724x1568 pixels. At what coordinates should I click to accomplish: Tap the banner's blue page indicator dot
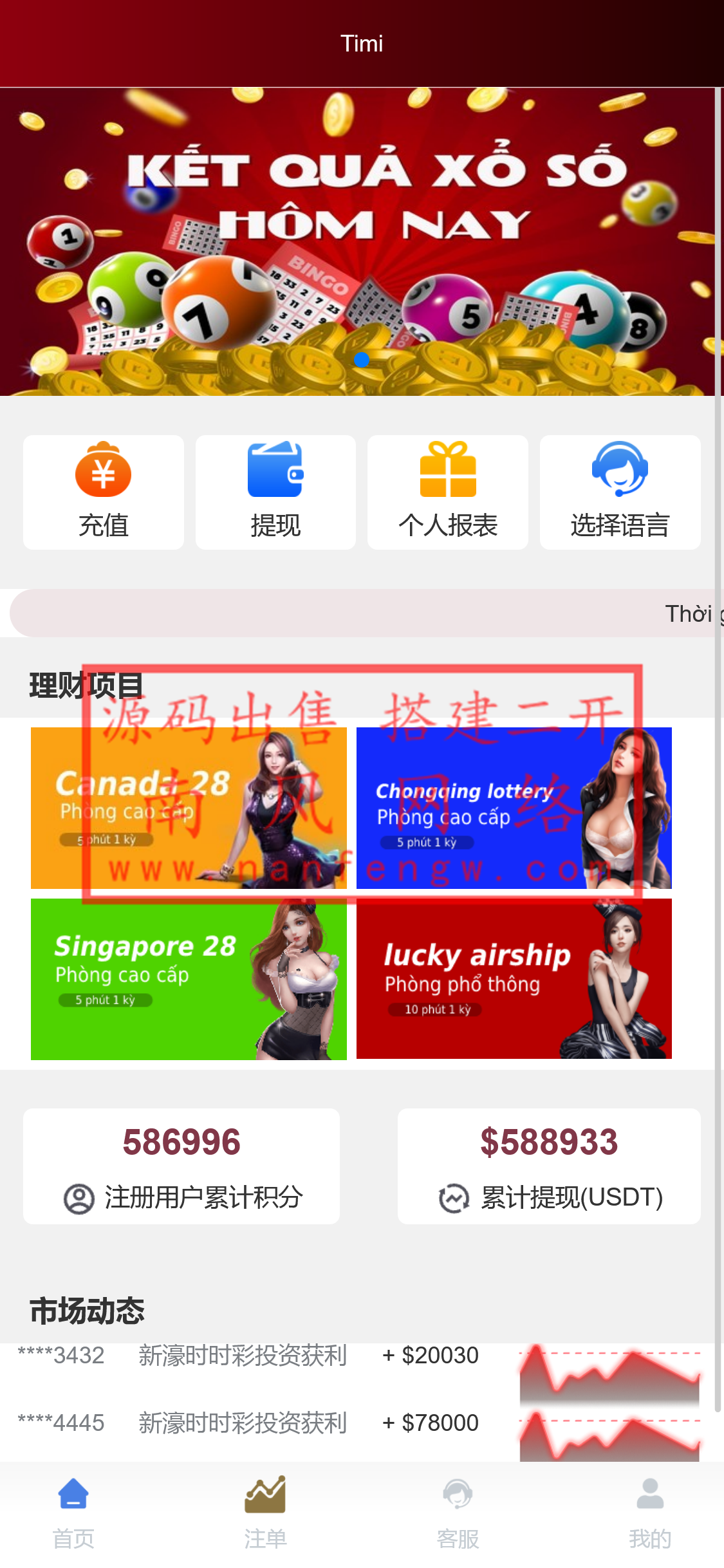[362, 360]
